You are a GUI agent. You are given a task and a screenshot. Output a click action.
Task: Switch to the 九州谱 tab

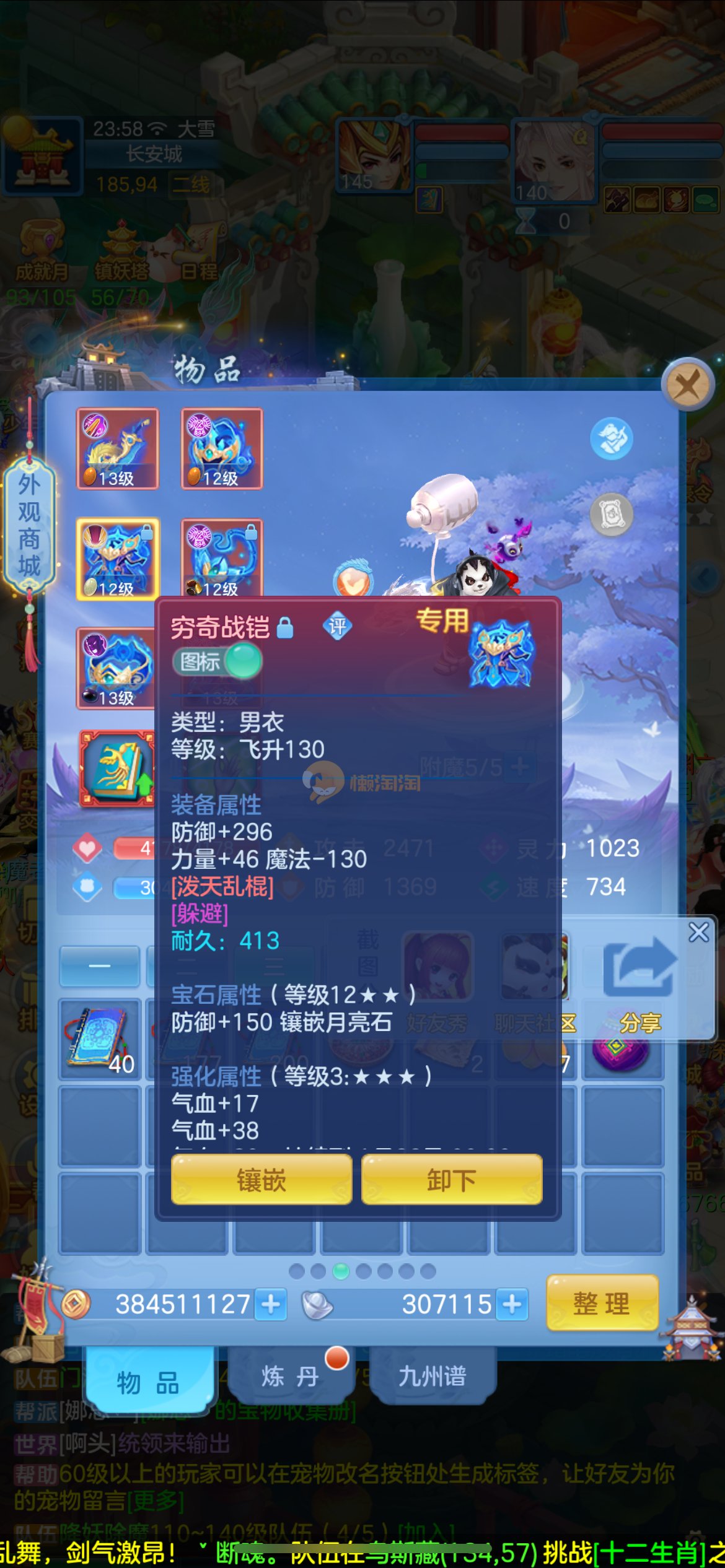tap(432, 1377)
